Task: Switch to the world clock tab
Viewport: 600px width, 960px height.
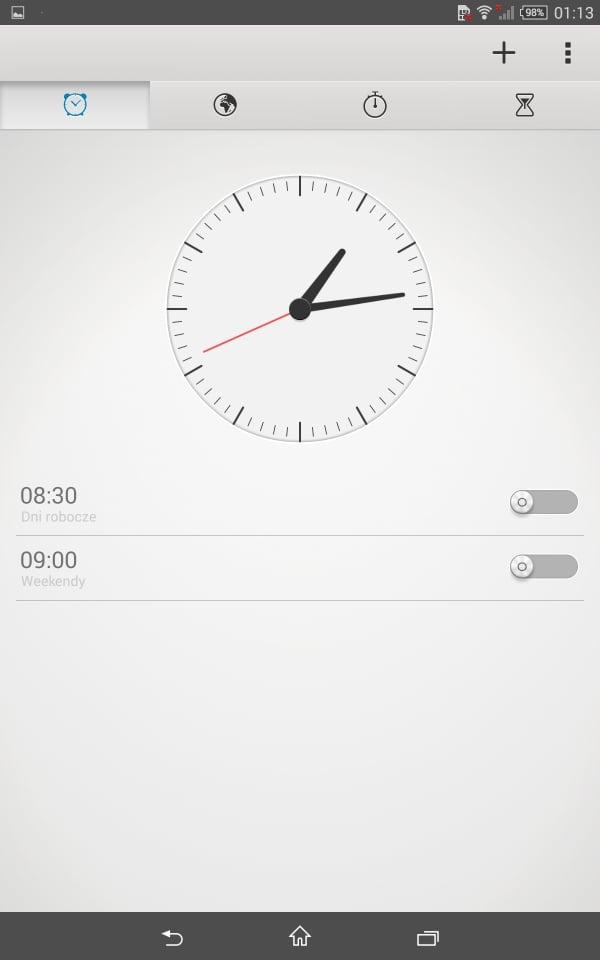Action: click(225, 105)
